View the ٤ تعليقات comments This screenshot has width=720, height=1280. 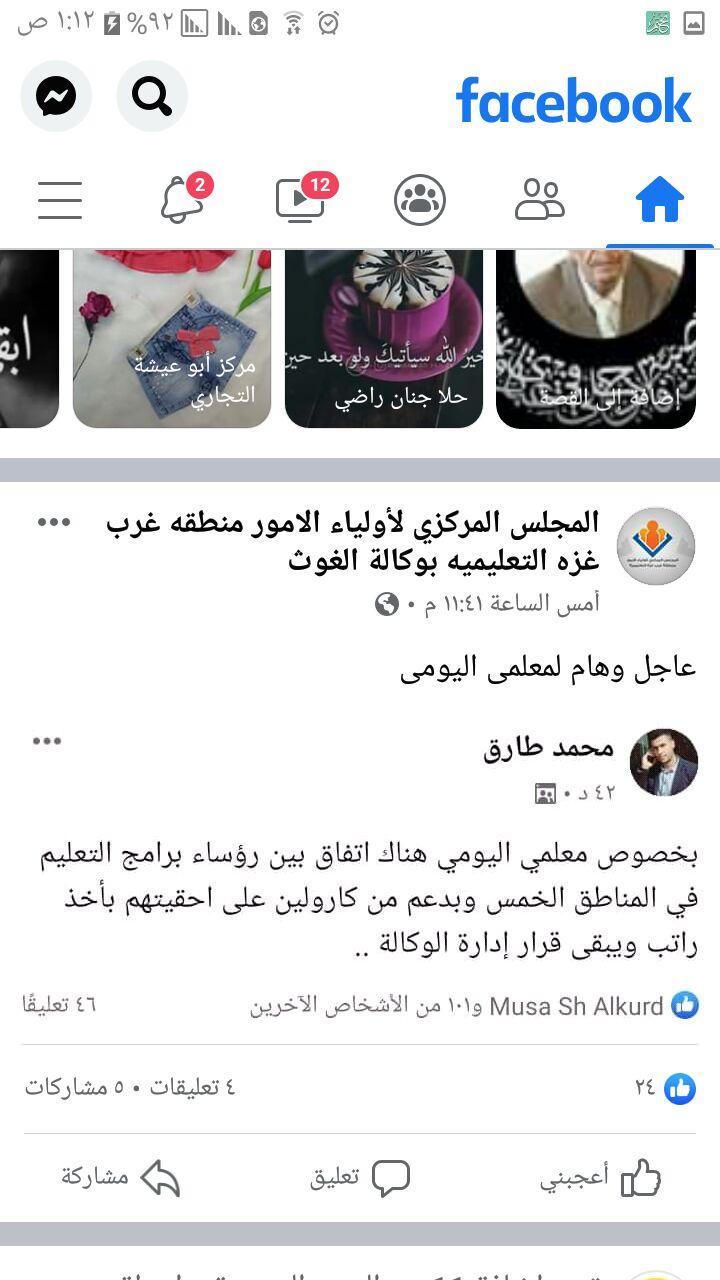193,1087
